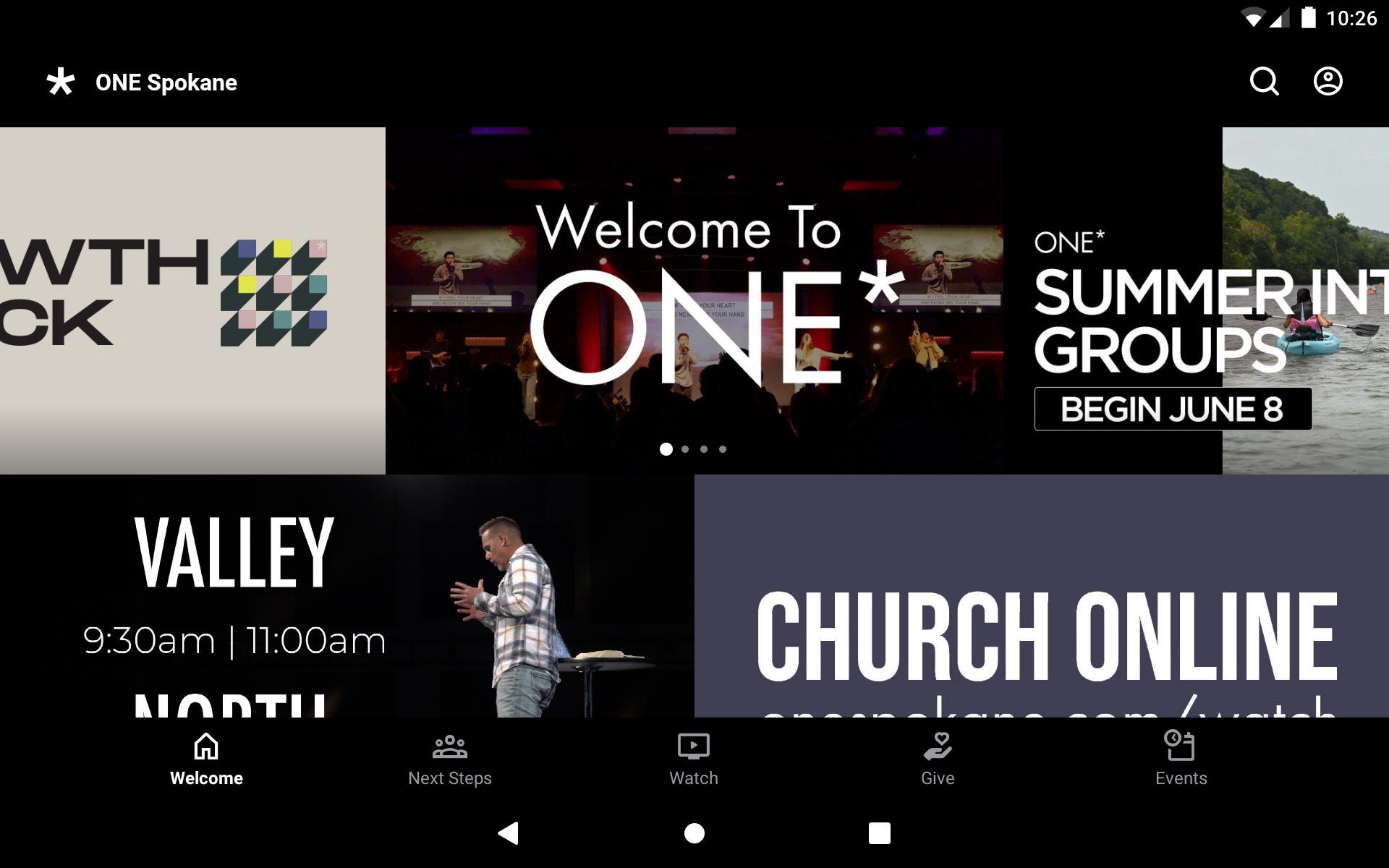Screen dimensions: 1389x868
Task: Switch to the Next Steps tab
Action: 449,759
